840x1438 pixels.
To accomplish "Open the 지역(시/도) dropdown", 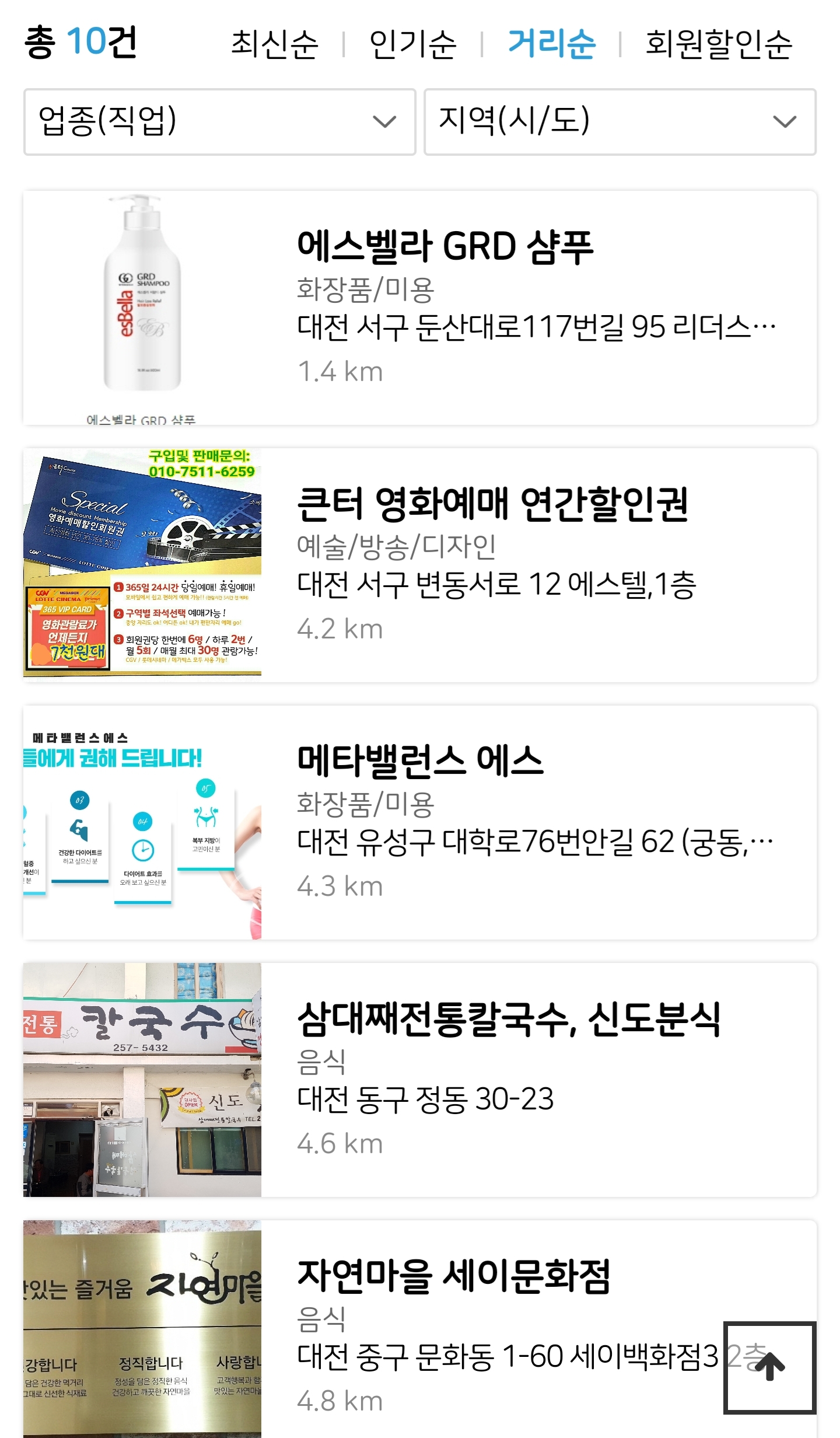I will coord(619,121).
